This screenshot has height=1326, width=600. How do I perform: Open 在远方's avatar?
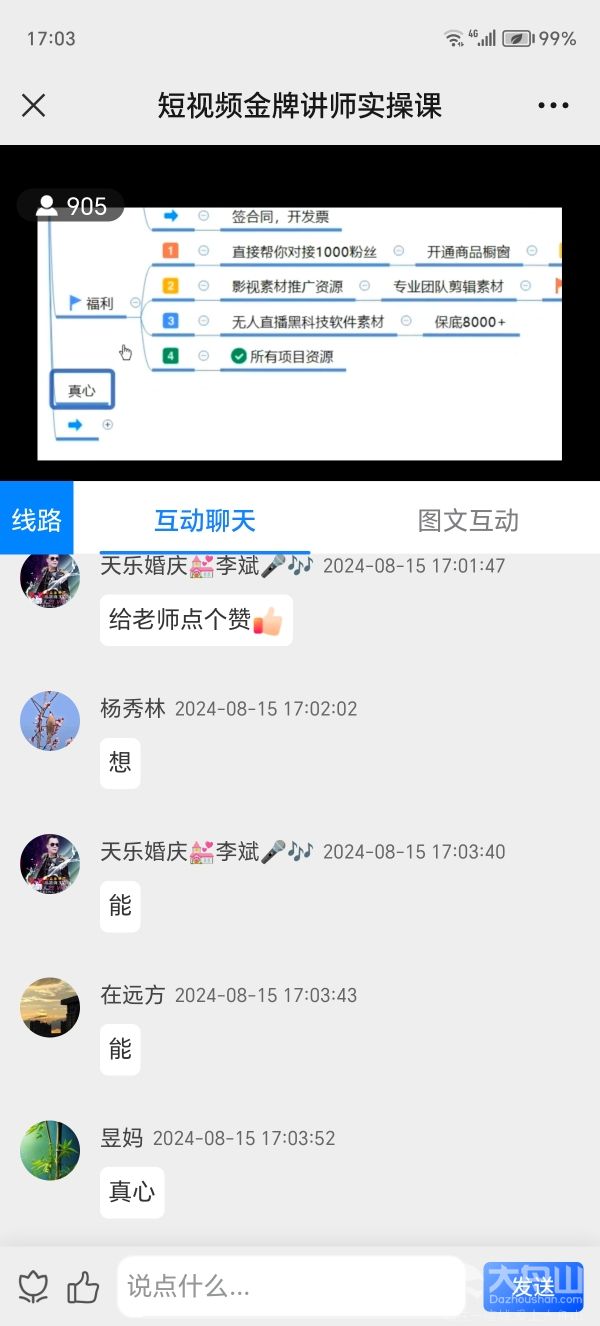coord(50,1007)
